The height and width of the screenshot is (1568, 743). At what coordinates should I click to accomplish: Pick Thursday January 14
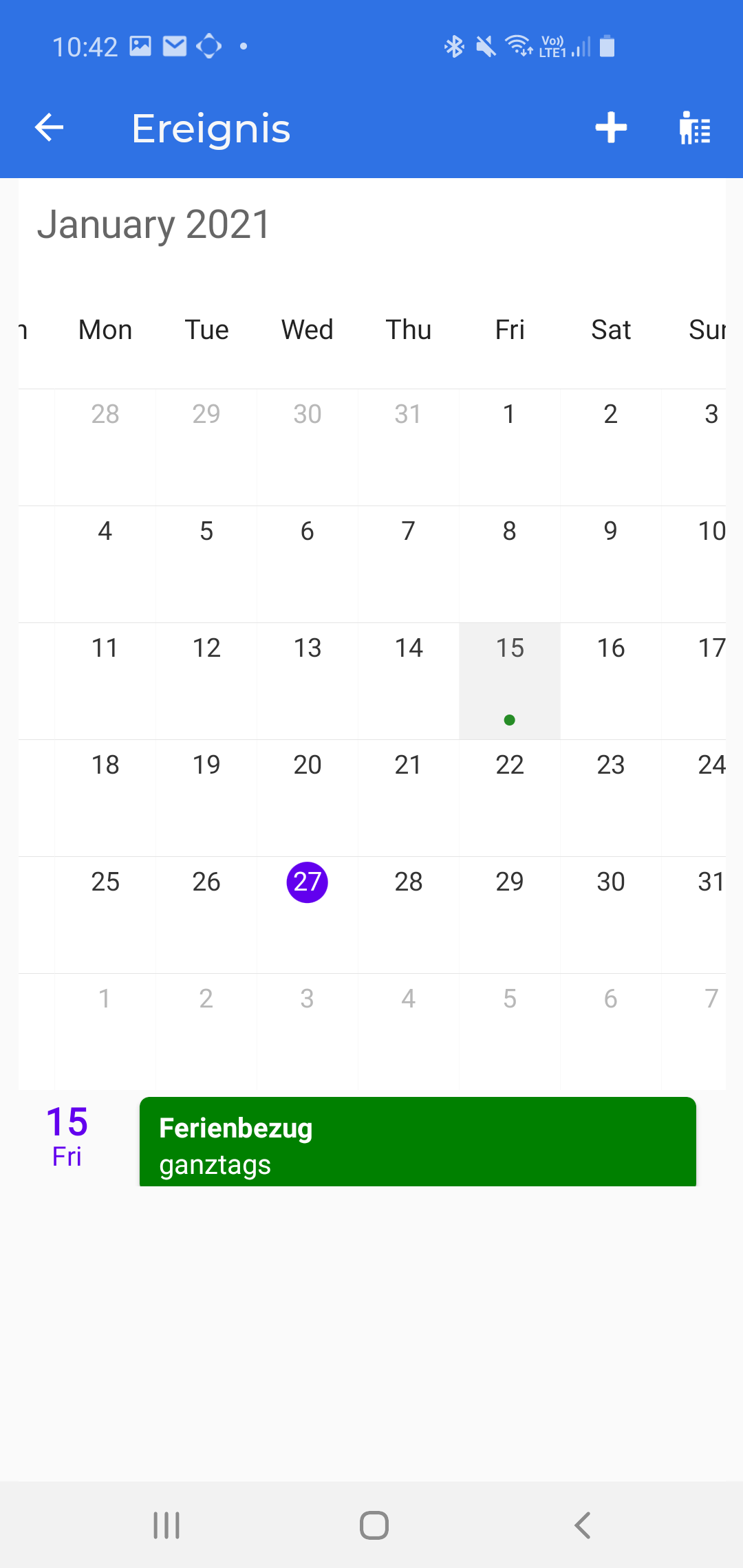[x=409, y=679]
